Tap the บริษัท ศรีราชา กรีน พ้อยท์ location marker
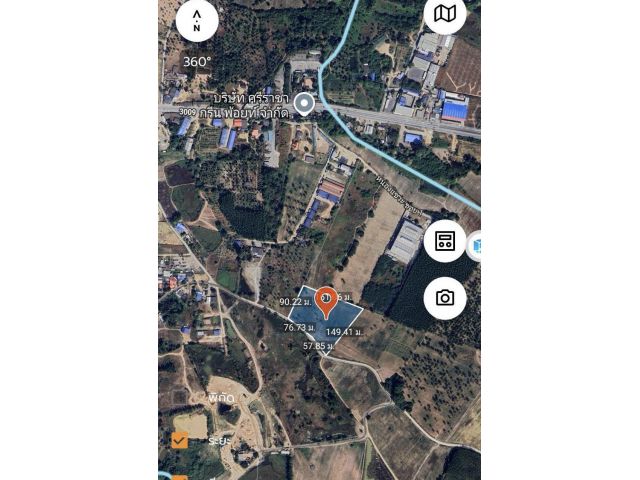Image resolution: width=640 pixels, height=480 pixels. [304, 103]
